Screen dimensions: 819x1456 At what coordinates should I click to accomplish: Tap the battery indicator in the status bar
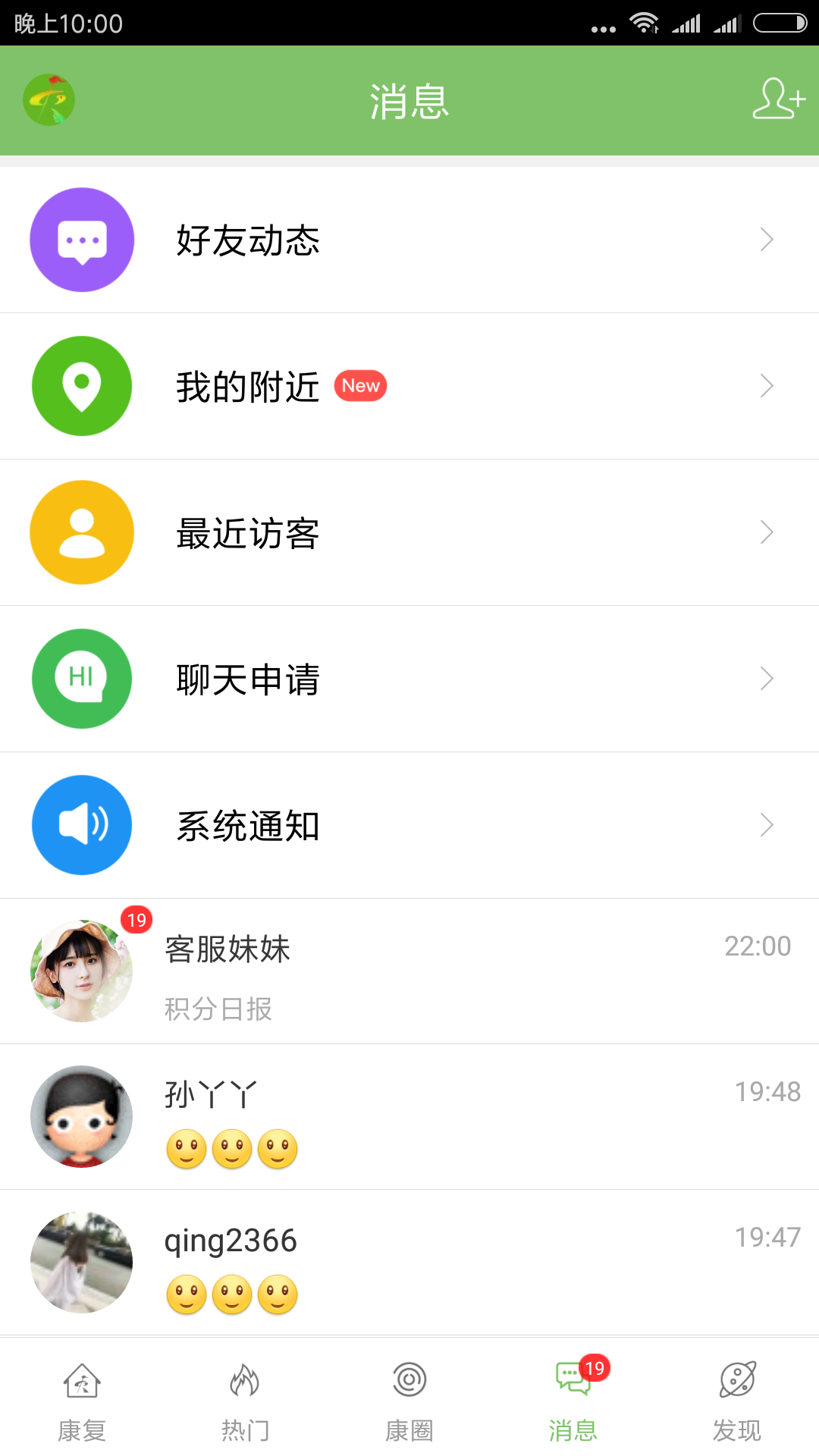pos(780,23)
